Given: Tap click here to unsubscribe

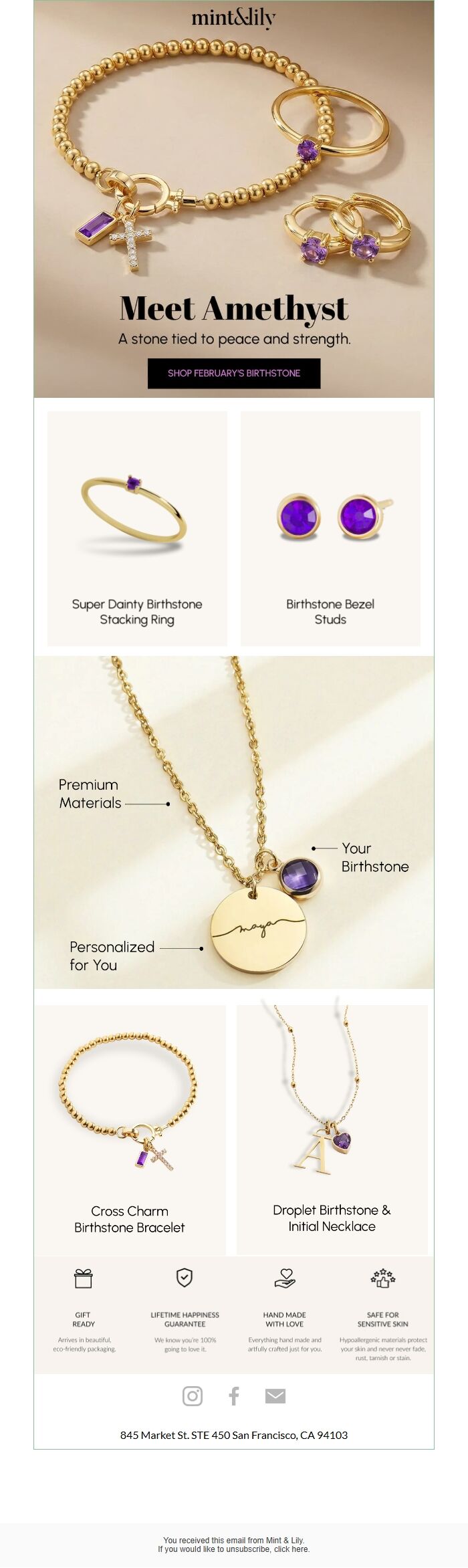Looking at the screenshot, I should tap(291, 1549).
